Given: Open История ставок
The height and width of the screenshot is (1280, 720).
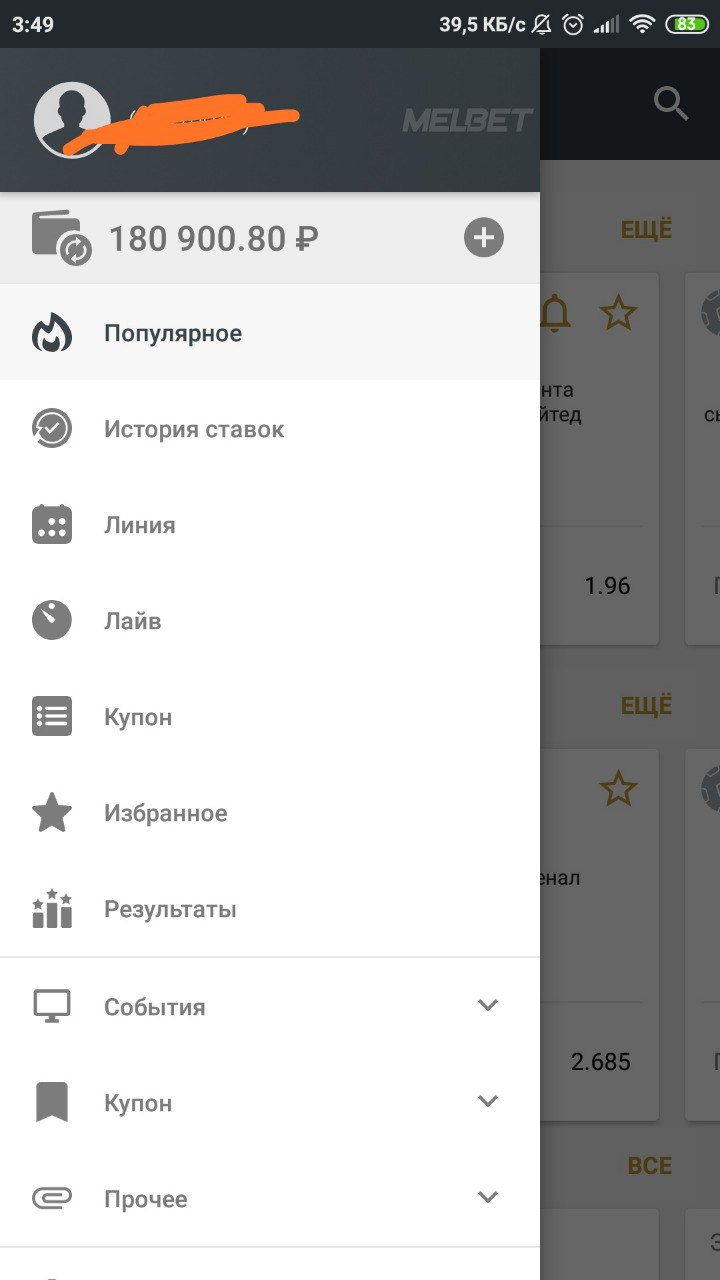Looking at the screenshot, I should pos(194,429).
